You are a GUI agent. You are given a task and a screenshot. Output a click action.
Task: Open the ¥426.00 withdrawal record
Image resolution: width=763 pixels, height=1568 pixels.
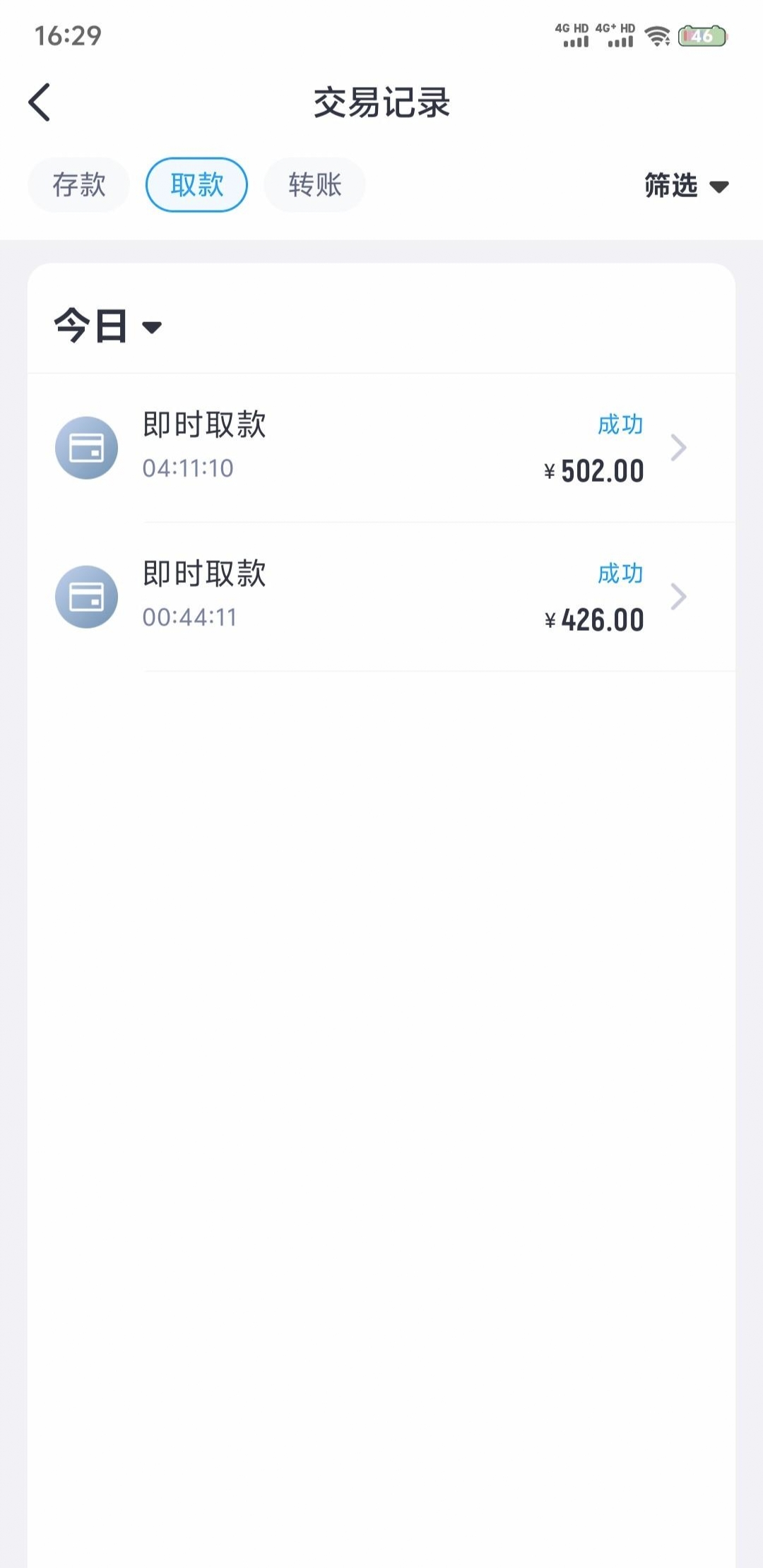click(x=381, y=597)
